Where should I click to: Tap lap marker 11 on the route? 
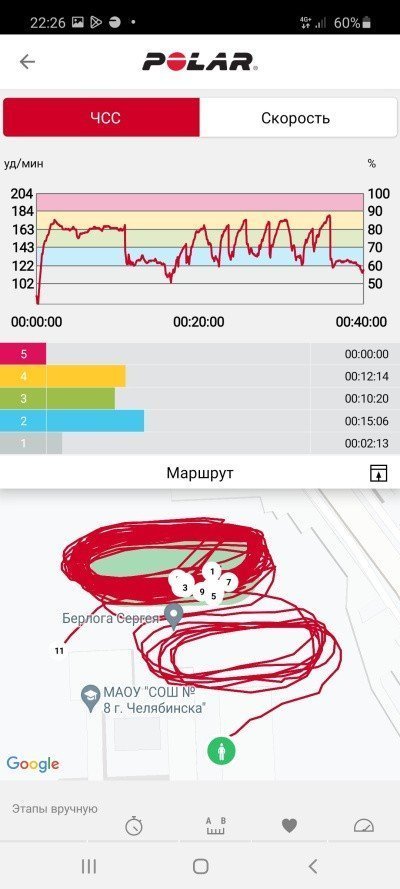click(x=59, y=651)
